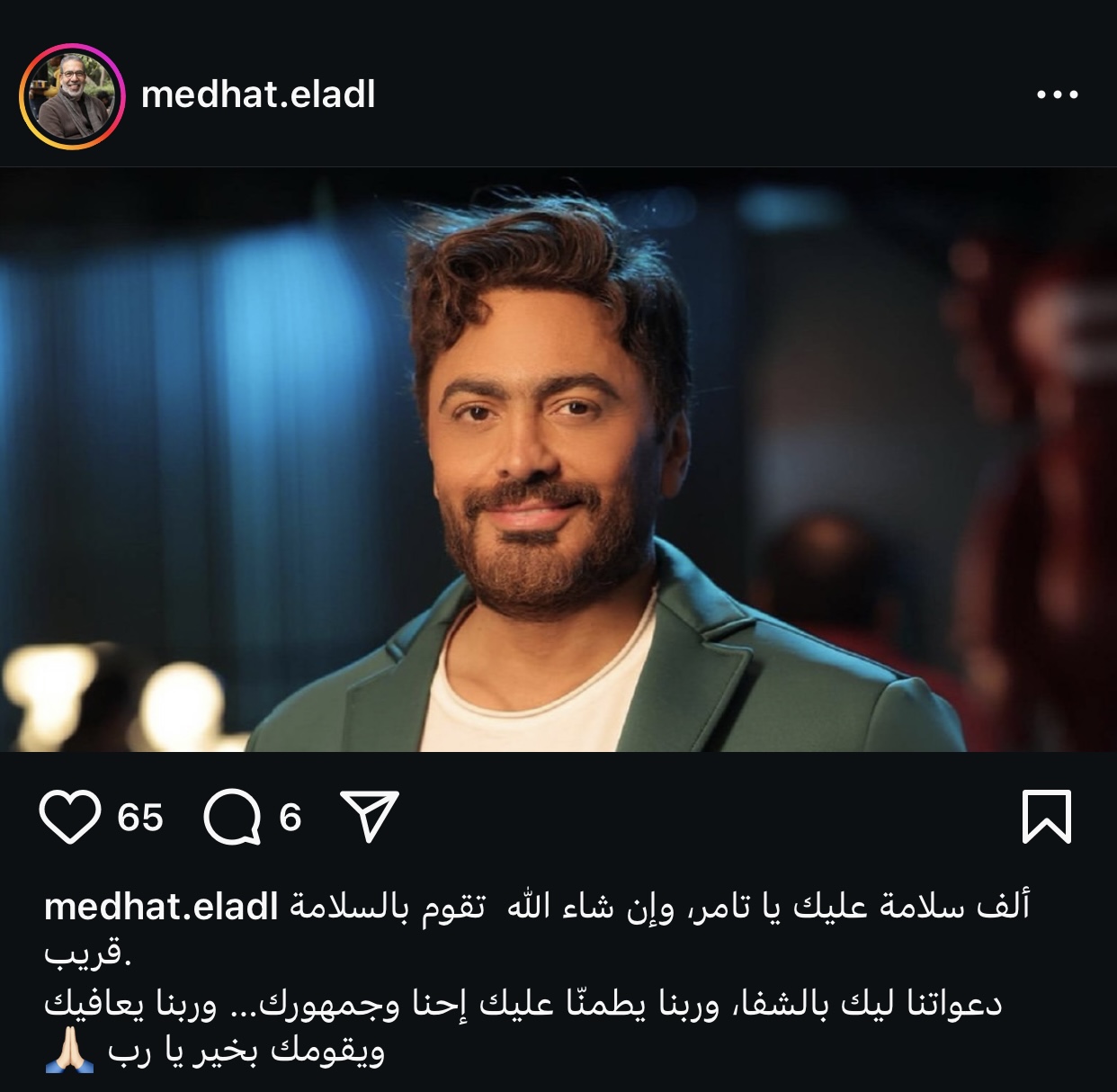Open the post's three-dot options menu
Image resolution: width=1117 pixels, height=1092 pixels.
1057,94
